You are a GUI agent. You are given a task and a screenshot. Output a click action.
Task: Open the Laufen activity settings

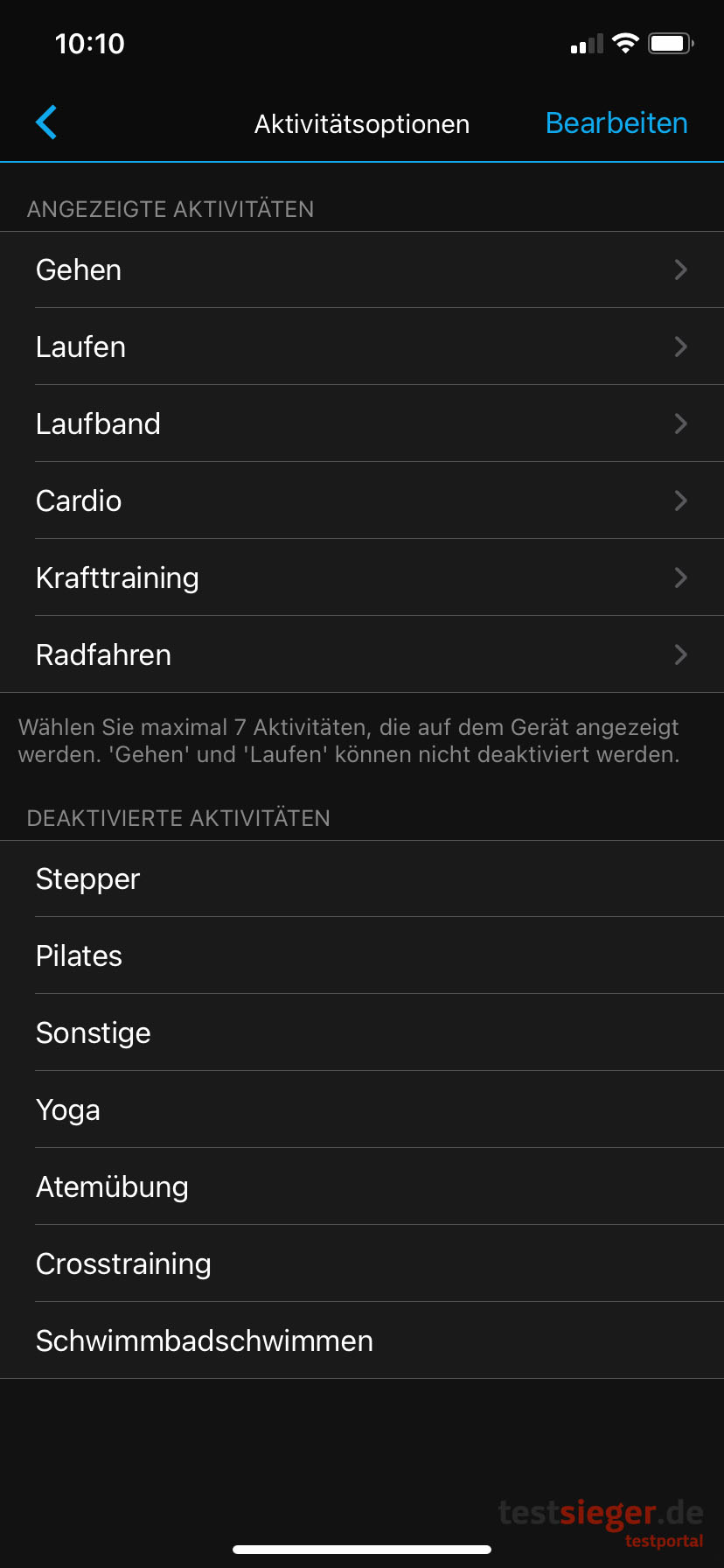pyautogui.click(x=361, y=346)
